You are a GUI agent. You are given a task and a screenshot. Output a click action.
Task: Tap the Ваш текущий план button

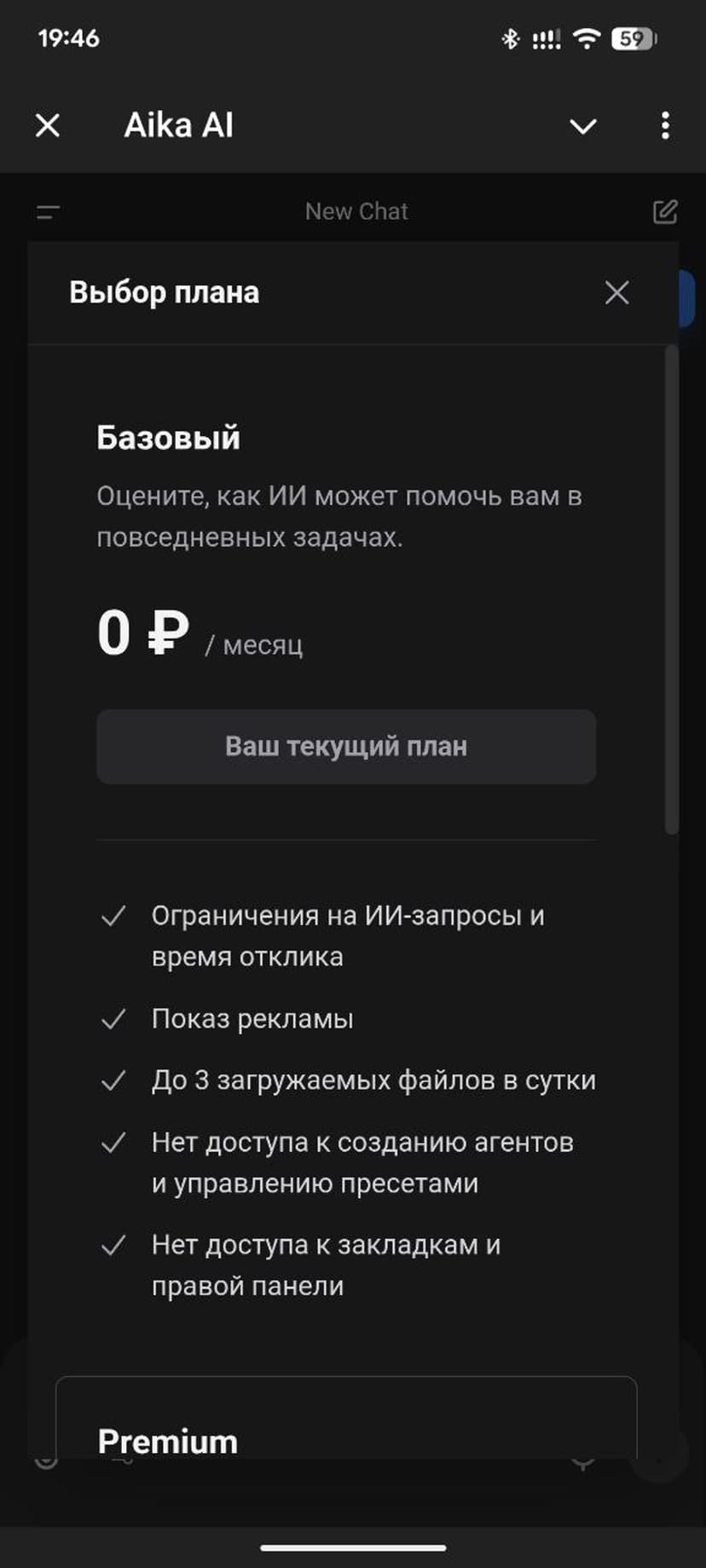[345, 747]
